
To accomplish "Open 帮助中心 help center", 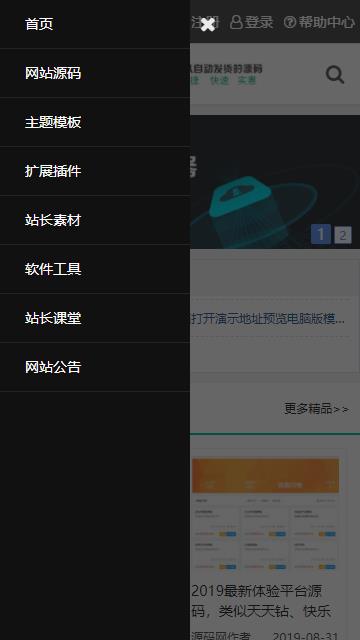I will pos(320,22).
